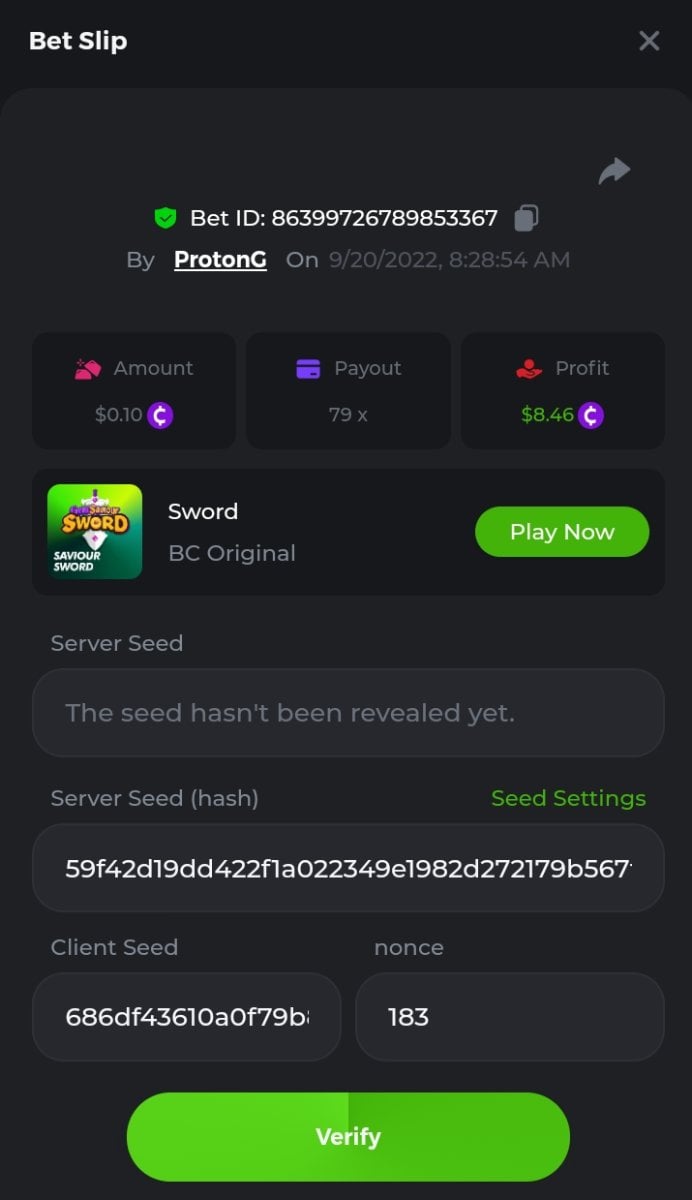Close the Bet Slip dialog
Screen dimensions: 692x1200
coord(649,41)
